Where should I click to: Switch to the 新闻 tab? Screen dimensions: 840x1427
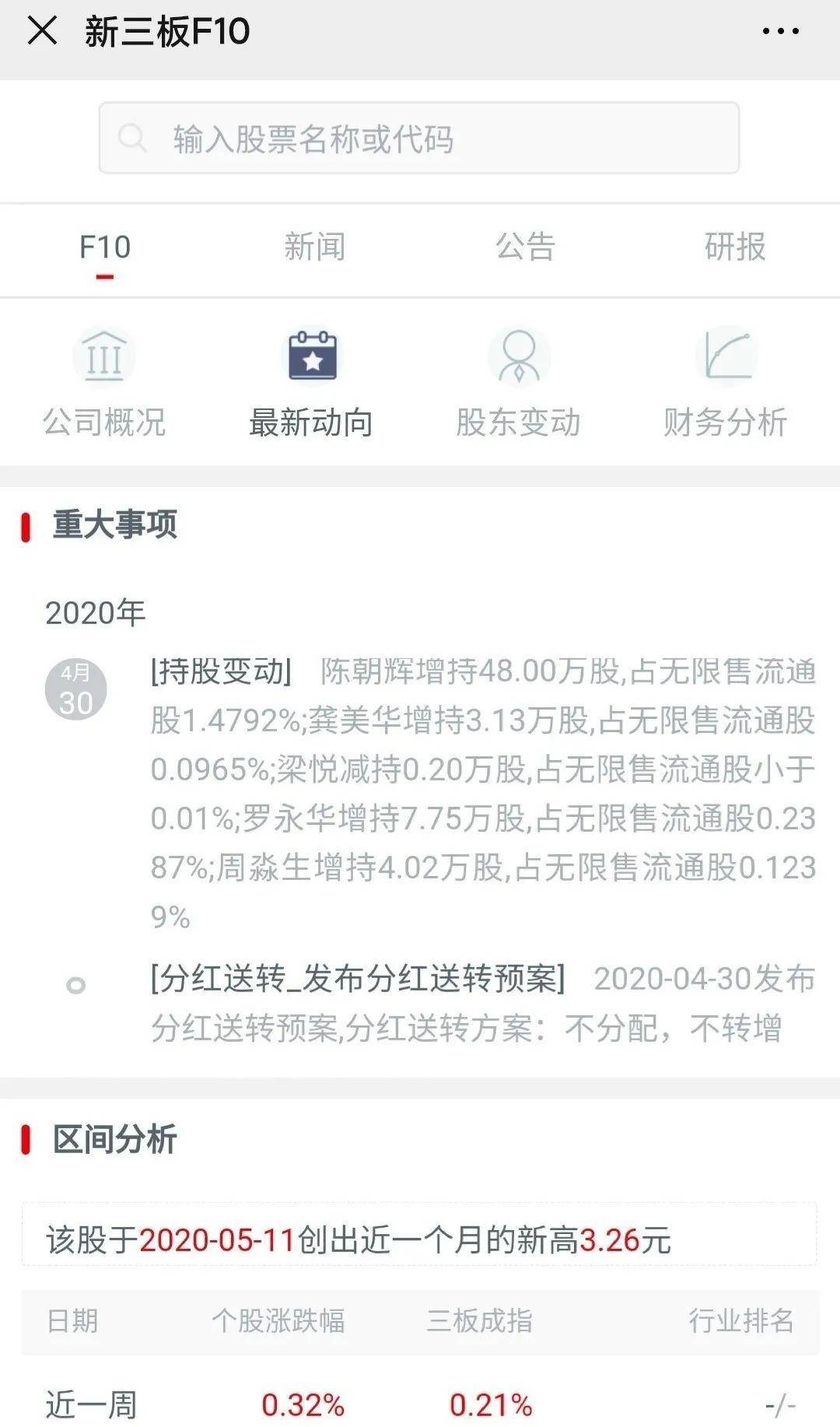314,247
